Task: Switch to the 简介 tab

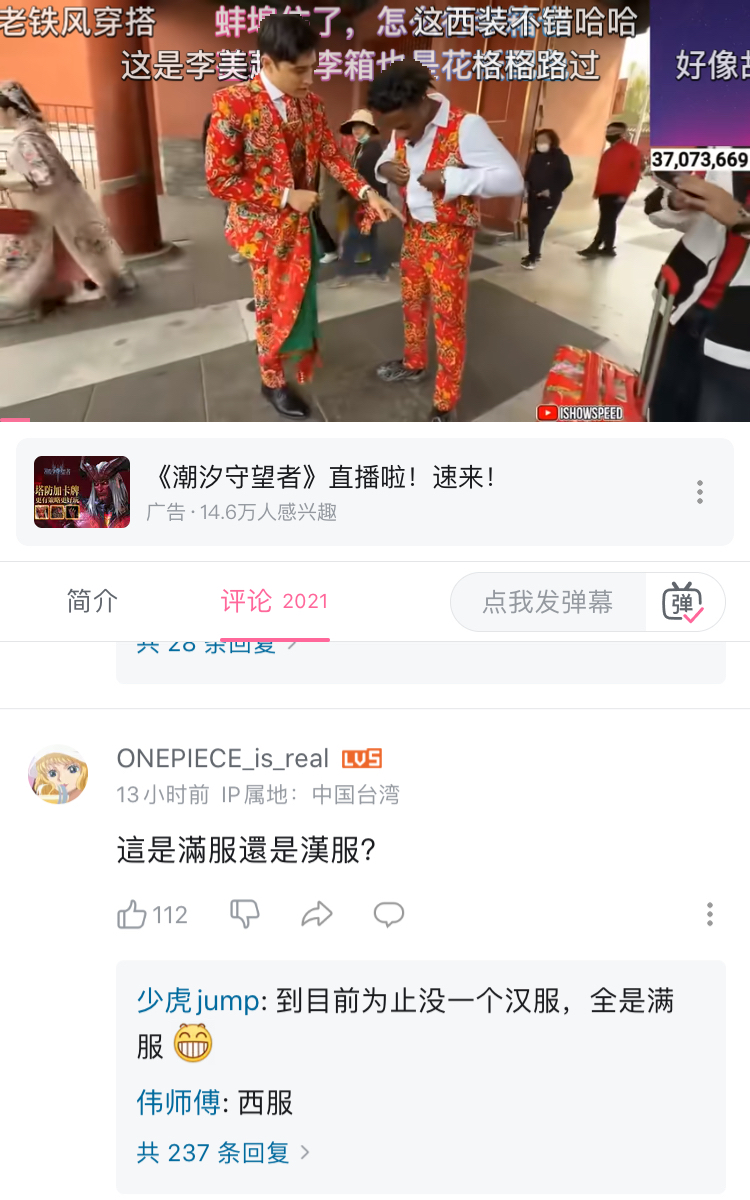Action: (92, 601)
